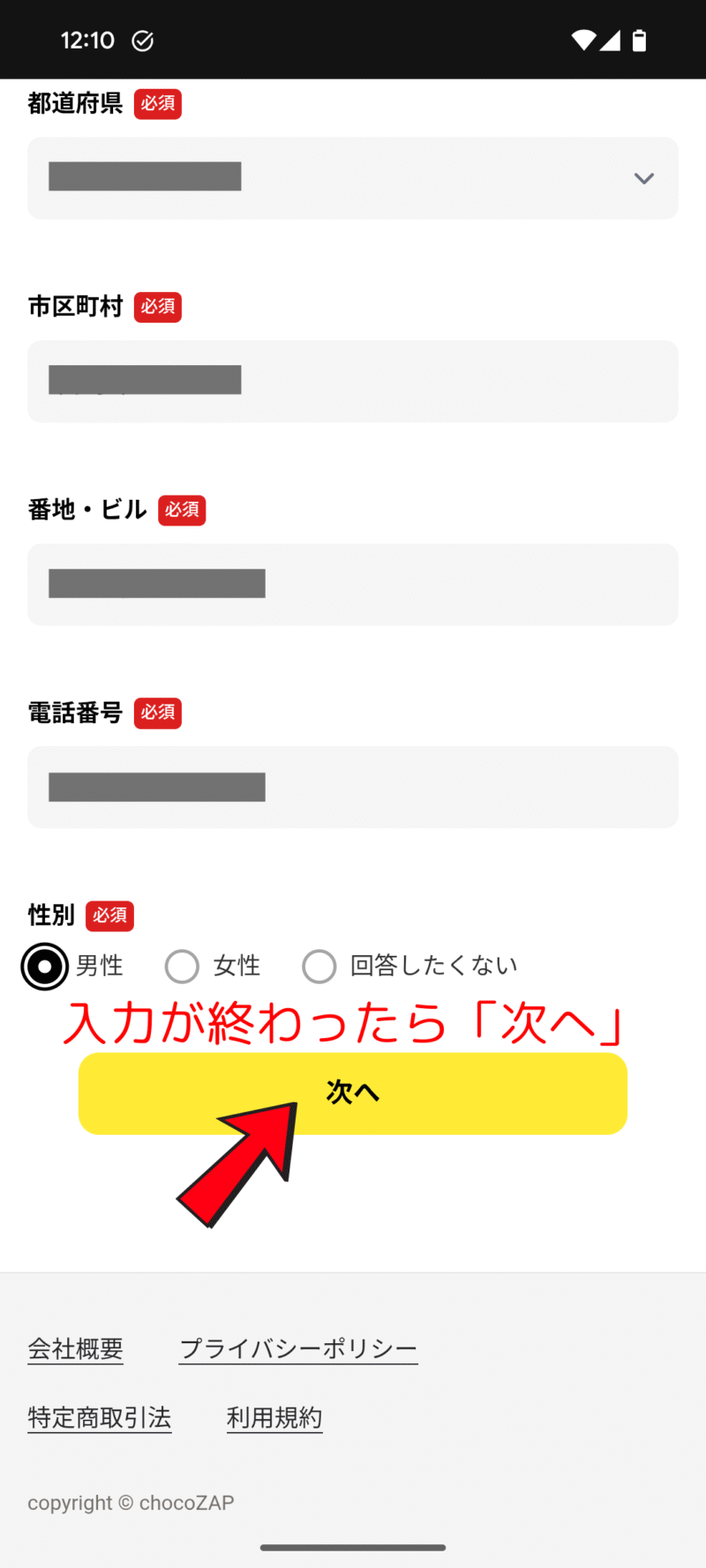The image size is (706, 1568).
Task: Select the 男性 radio button
Action: pyautogui.click(x=45, y=967)
